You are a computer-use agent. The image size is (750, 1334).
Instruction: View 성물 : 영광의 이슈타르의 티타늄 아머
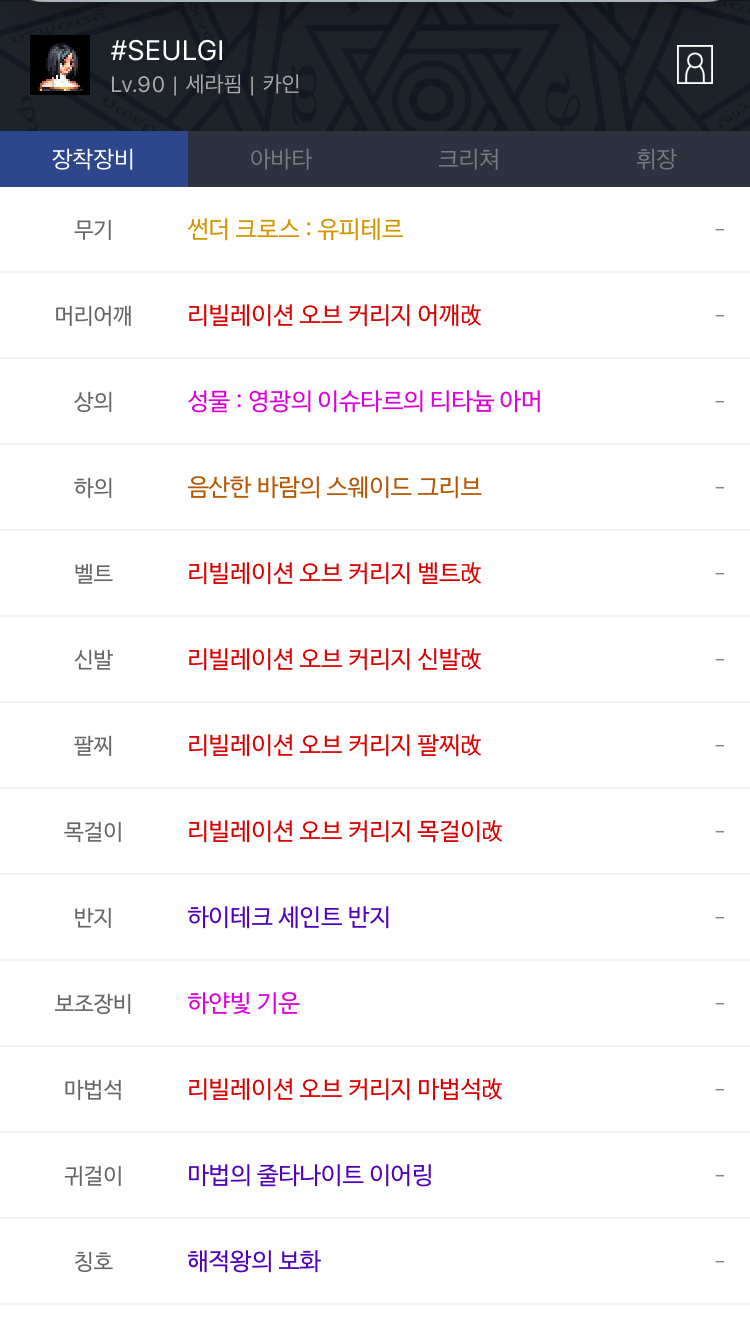[x=364, y=401]
